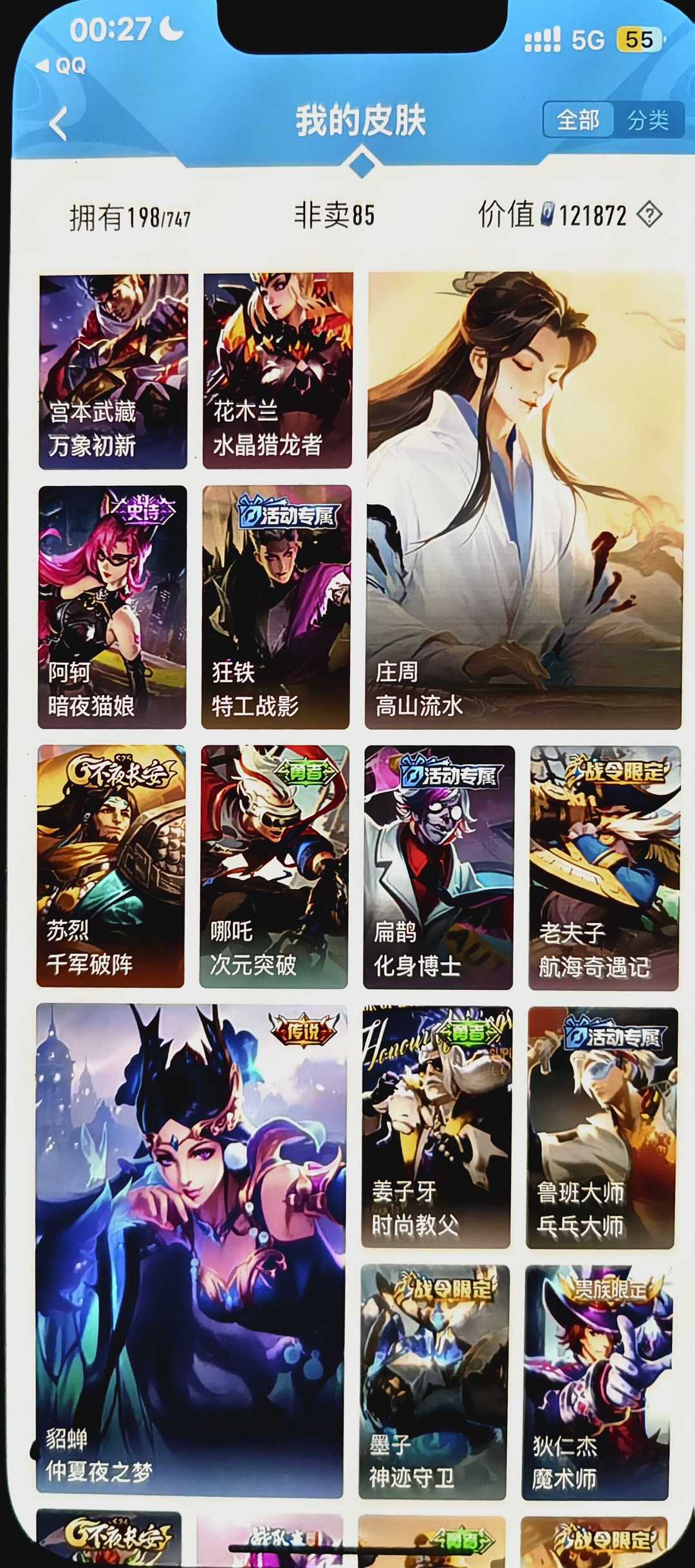The image size is (695, 1568).
Task: Open 宫本武藏 万象初新 skin card
Action: click(113, 371)
